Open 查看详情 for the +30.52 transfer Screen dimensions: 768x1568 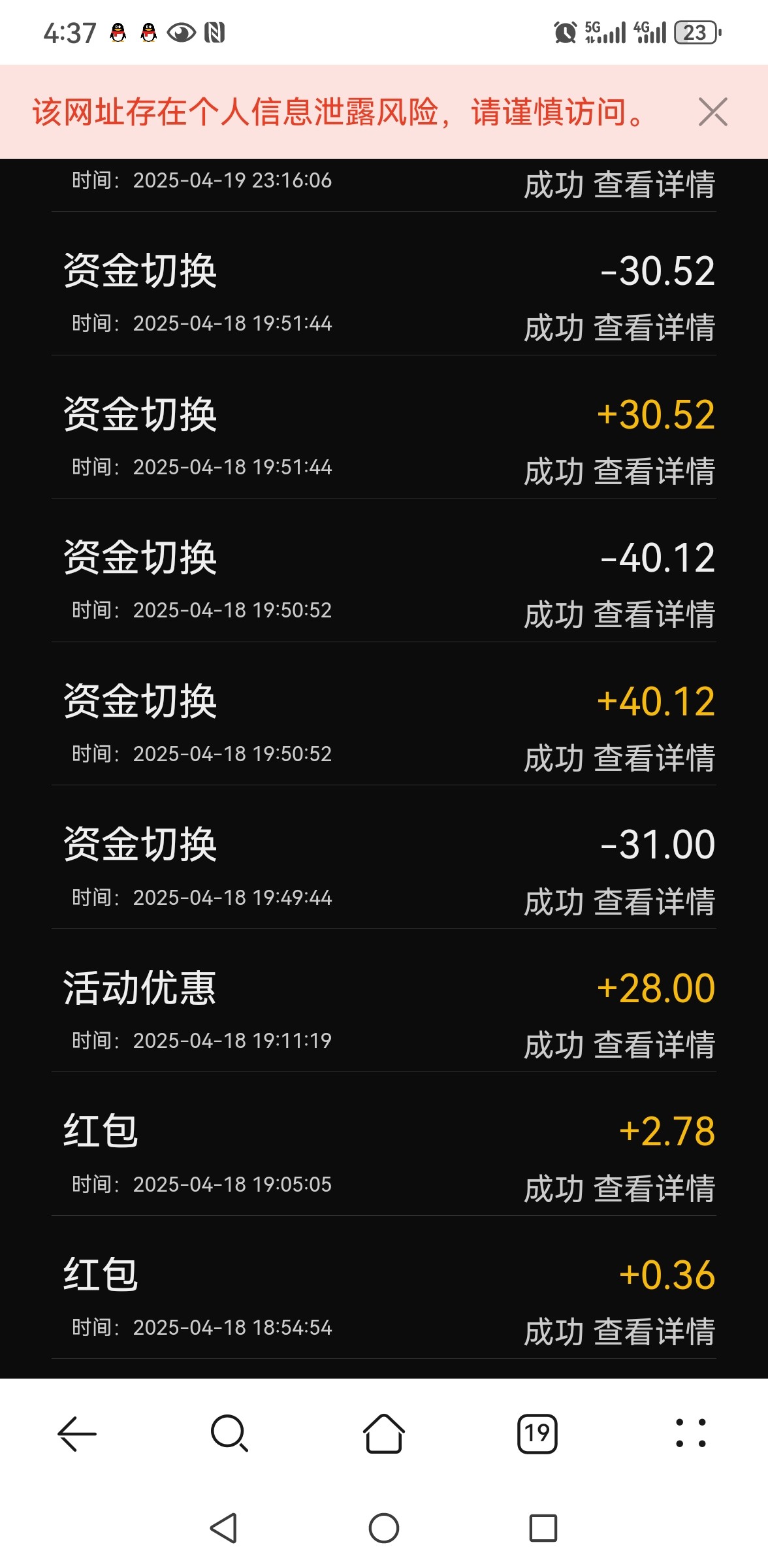(x=654, y=472)
